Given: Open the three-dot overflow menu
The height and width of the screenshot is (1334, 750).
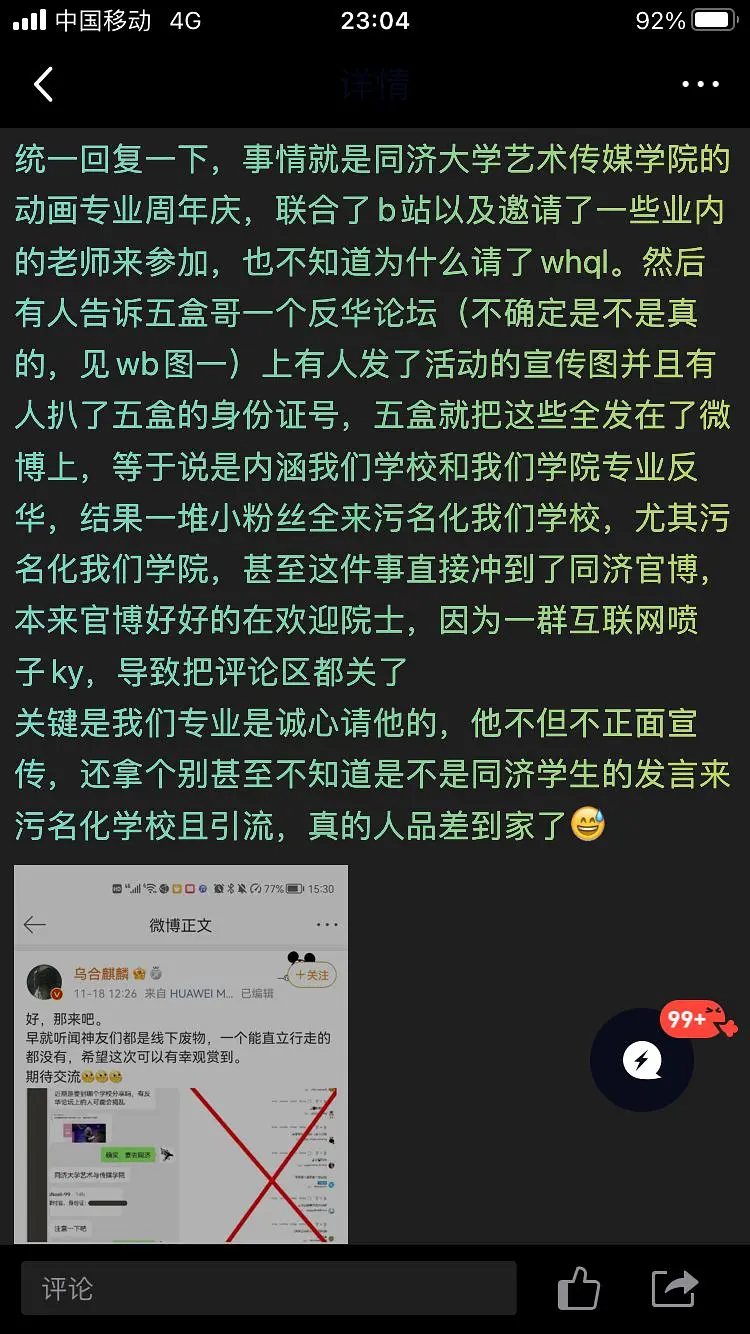Looking at the screenshot, I should pos(700,85).
